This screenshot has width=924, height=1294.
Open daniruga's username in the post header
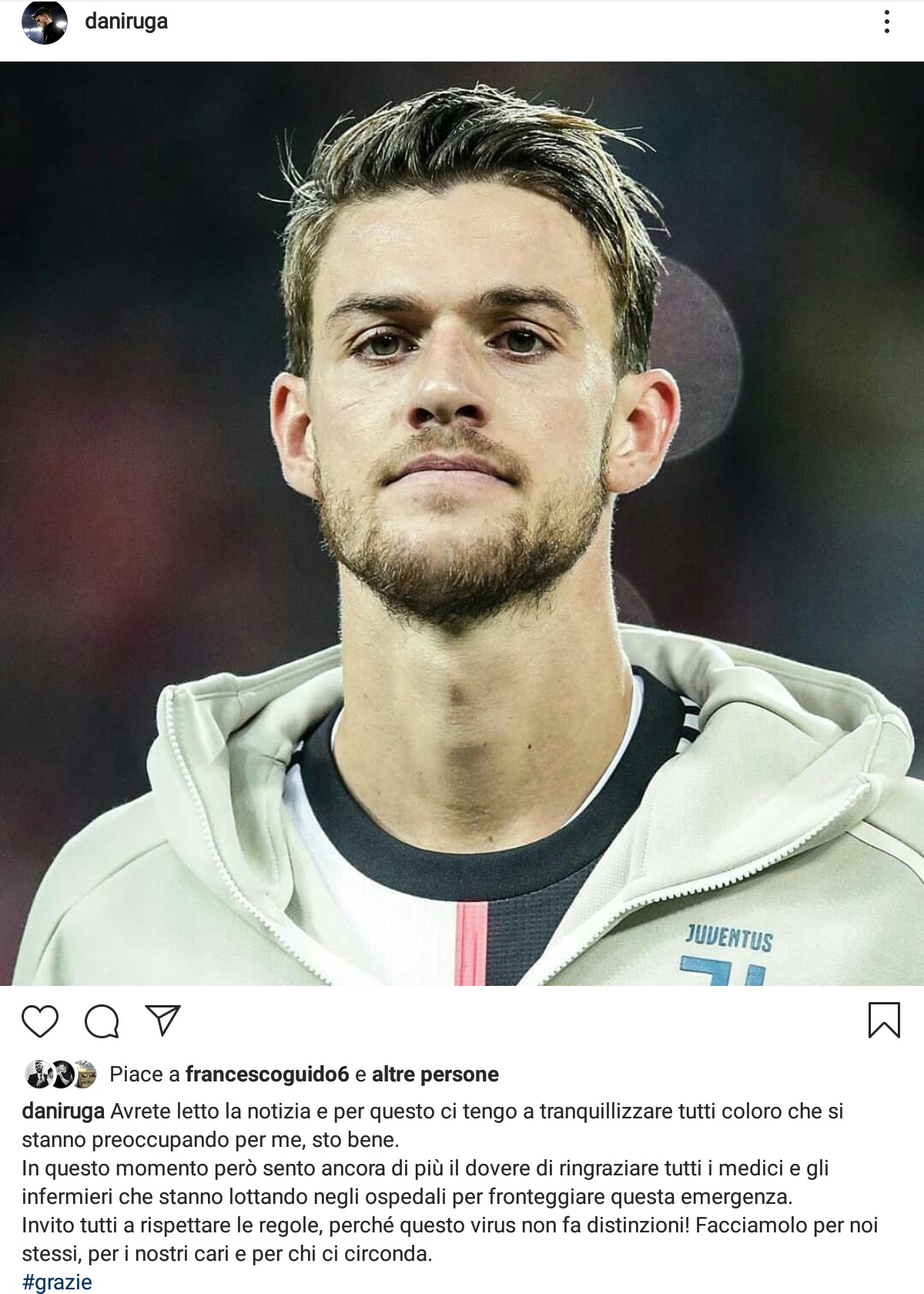click(126, 22)
